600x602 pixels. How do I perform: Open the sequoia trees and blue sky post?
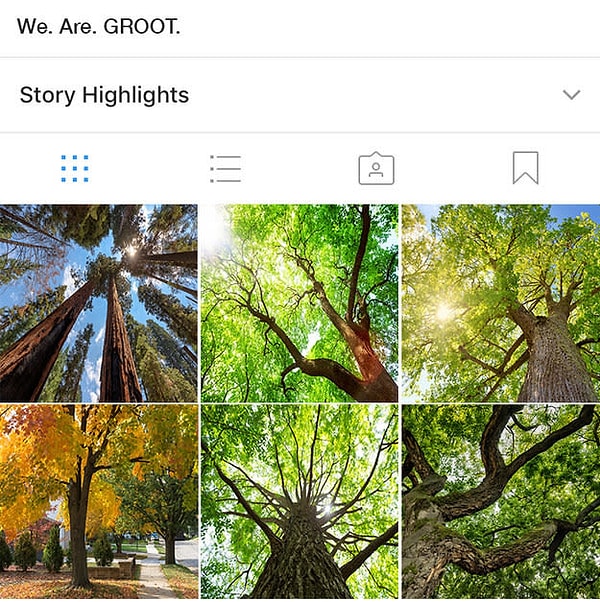click(98, 302)
